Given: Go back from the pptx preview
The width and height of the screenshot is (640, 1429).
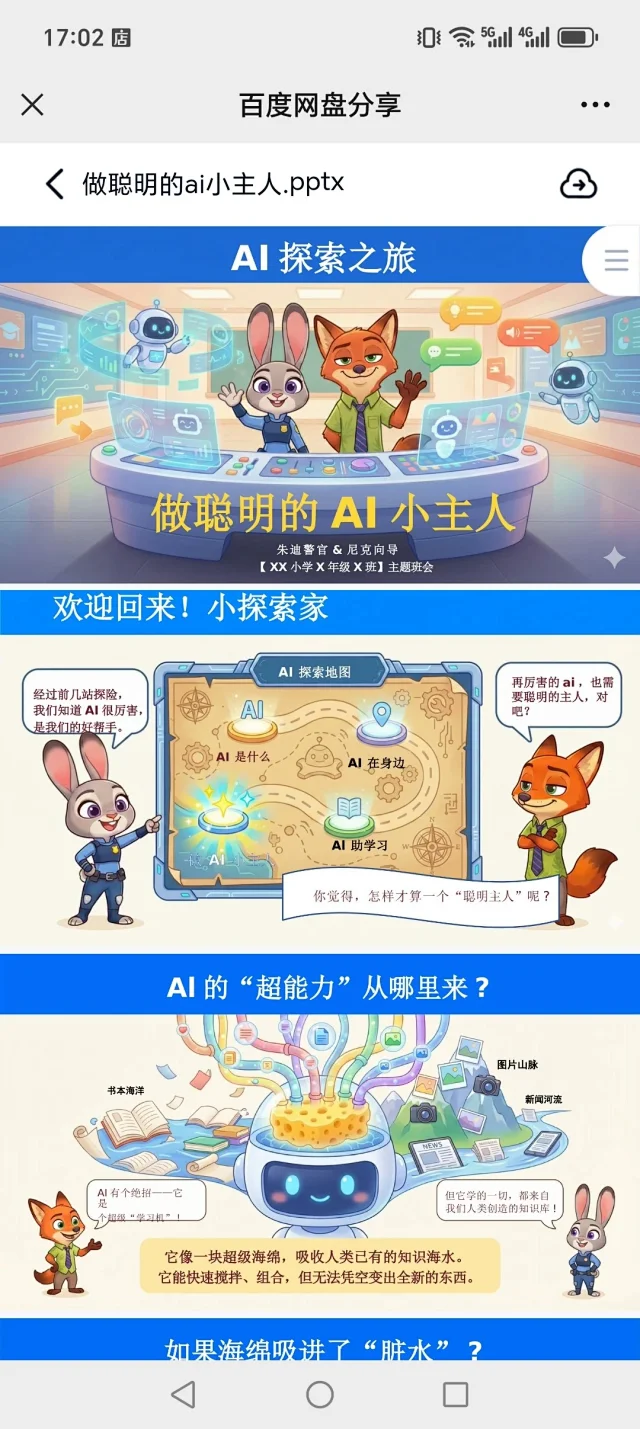Looking at the screenshot, I should 55,184.
